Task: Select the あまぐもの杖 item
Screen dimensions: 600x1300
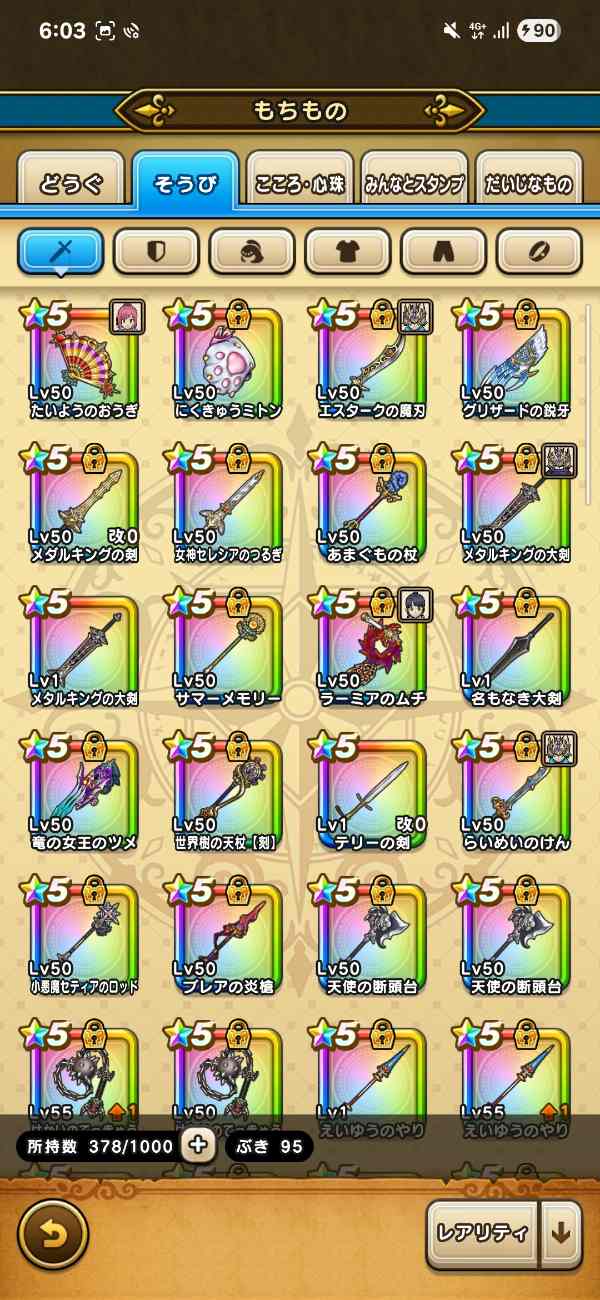Action: 371,506
